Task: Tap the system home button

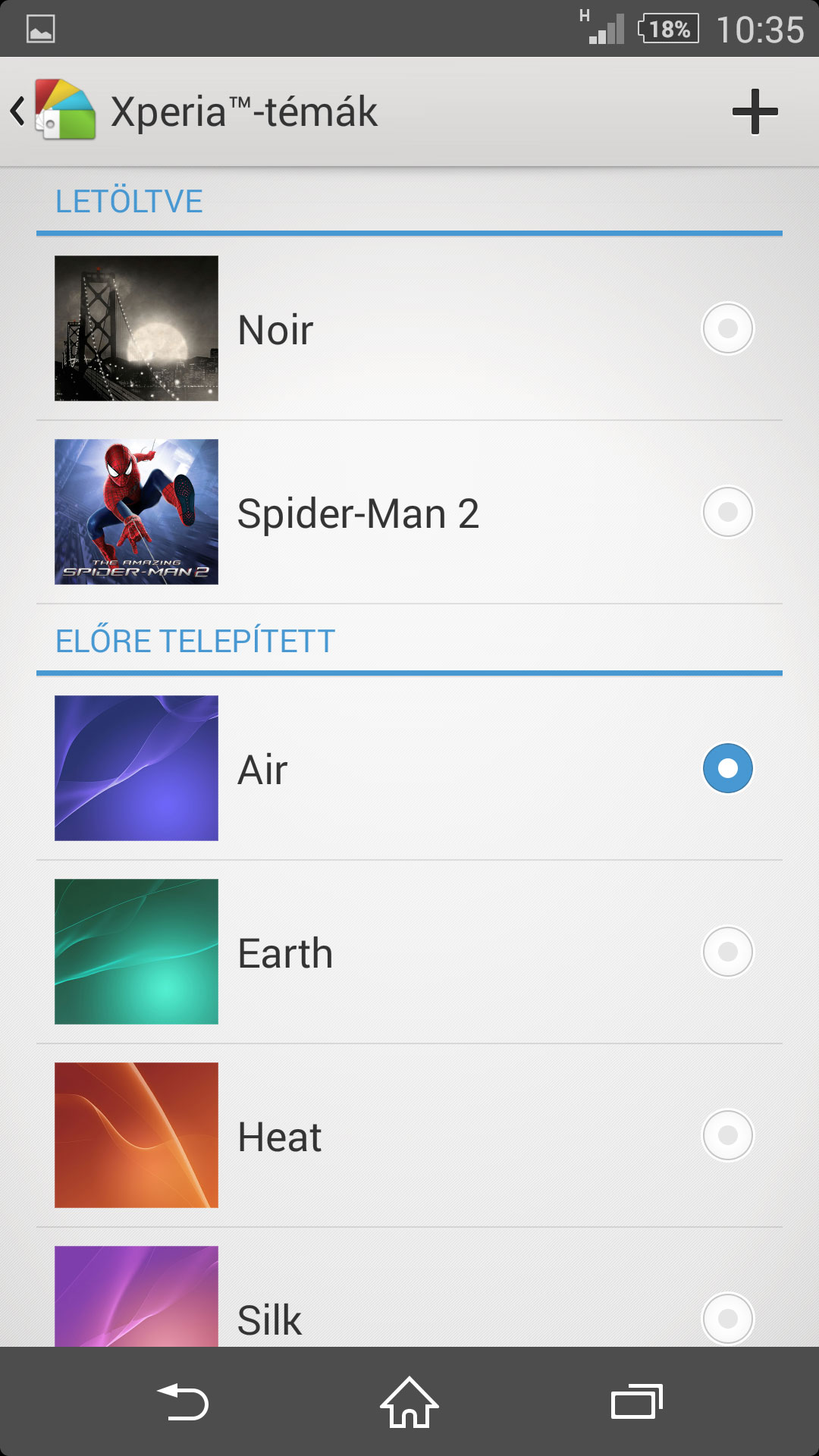Action: [409, 1402]
